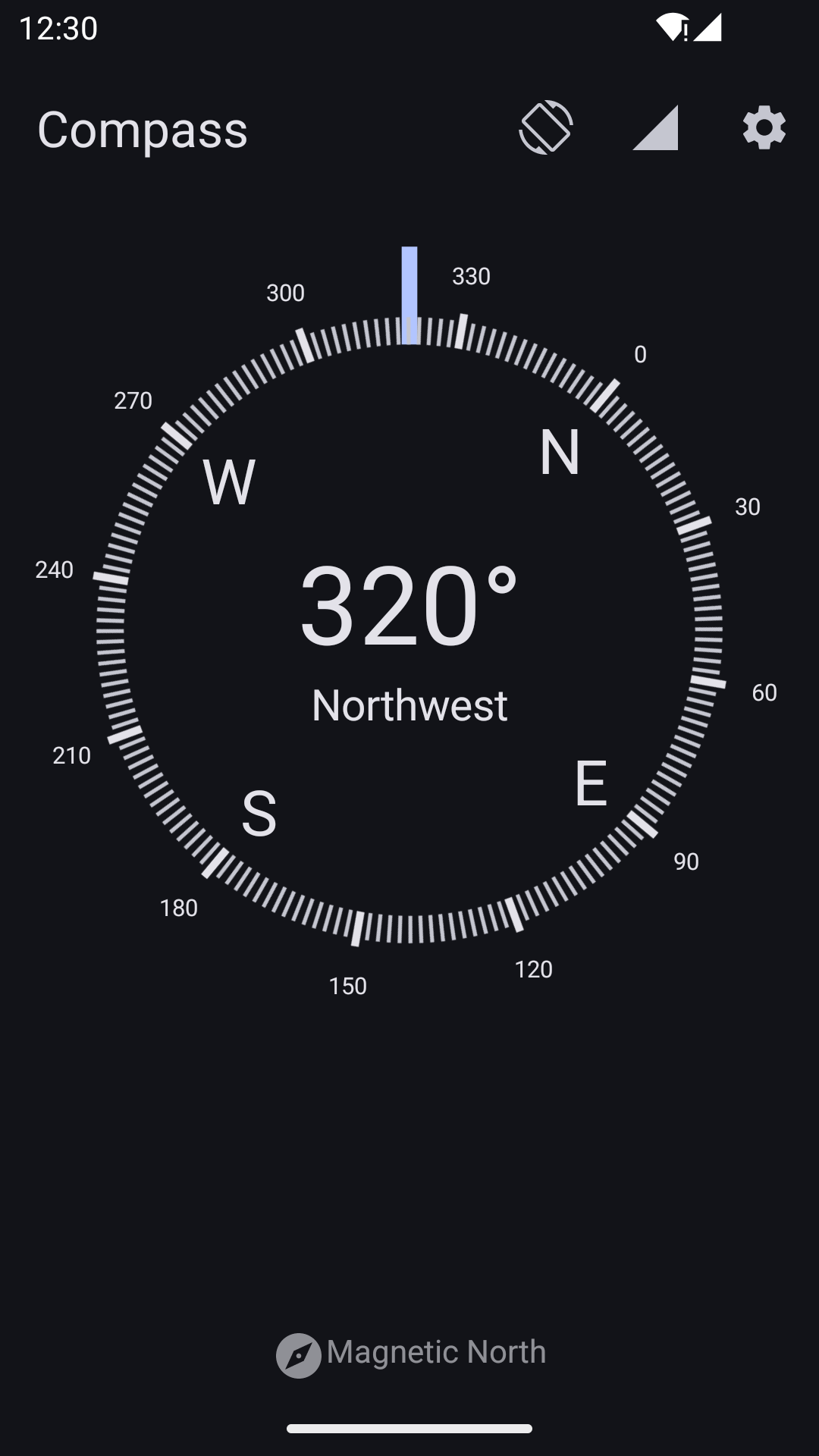Tap the screen rotation icon
The width and height of the screenshot is (819, 1456).
pyautogui.click(x=546, y=127)
